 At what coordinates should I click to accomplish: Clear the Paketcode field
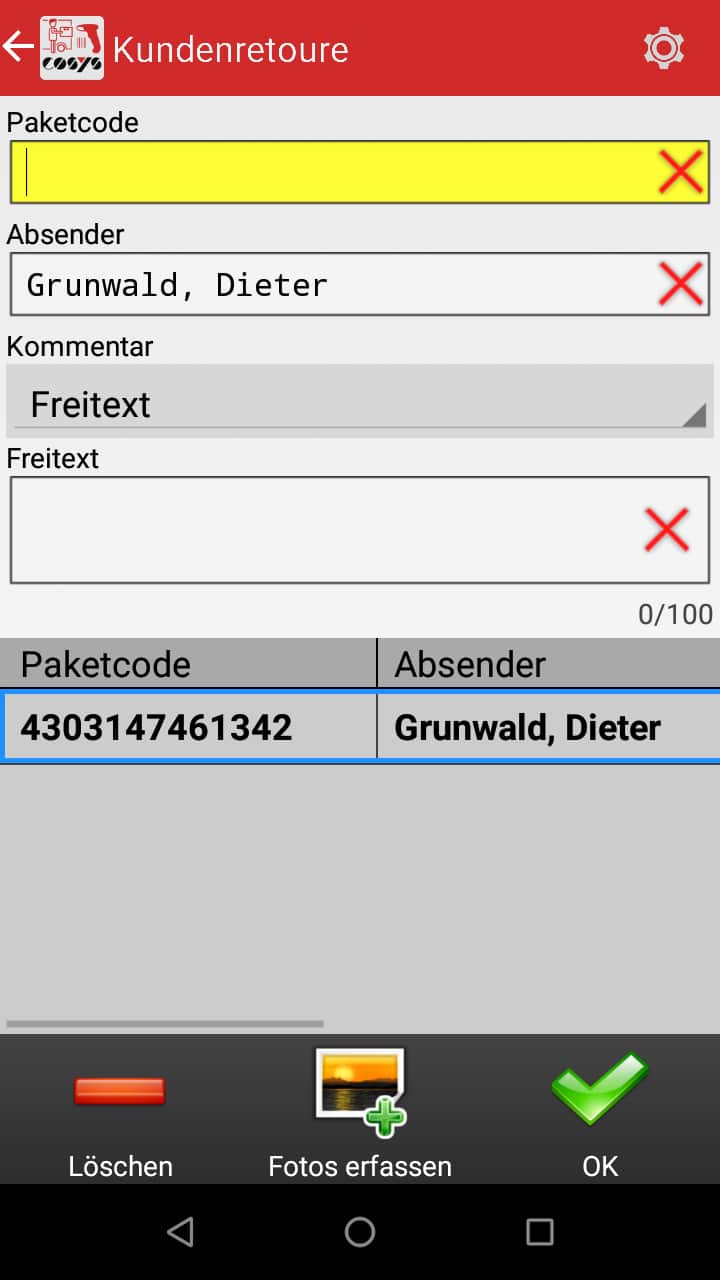(x=680, y=173)
